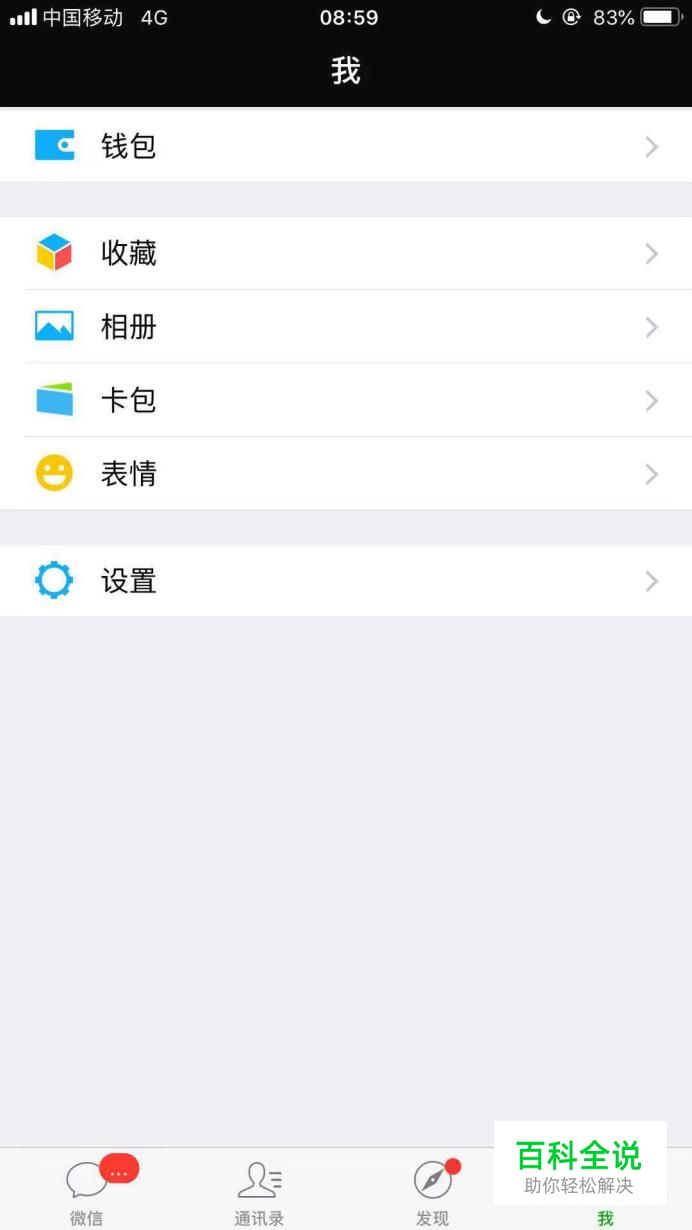692x1230 pixels.
Task: Open 设置 settings
Action: (346, 581)
